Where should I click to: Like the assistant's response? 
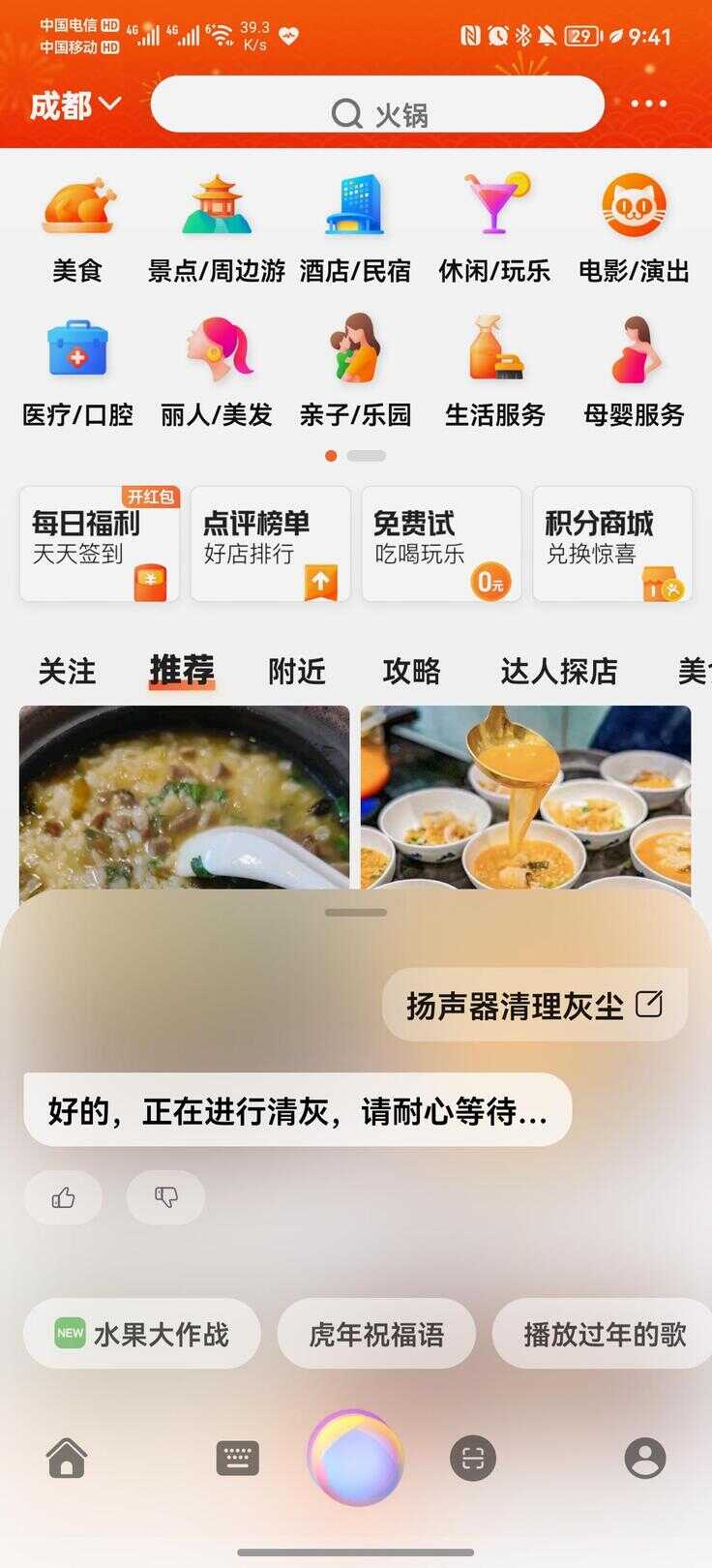click(63, 1198)
